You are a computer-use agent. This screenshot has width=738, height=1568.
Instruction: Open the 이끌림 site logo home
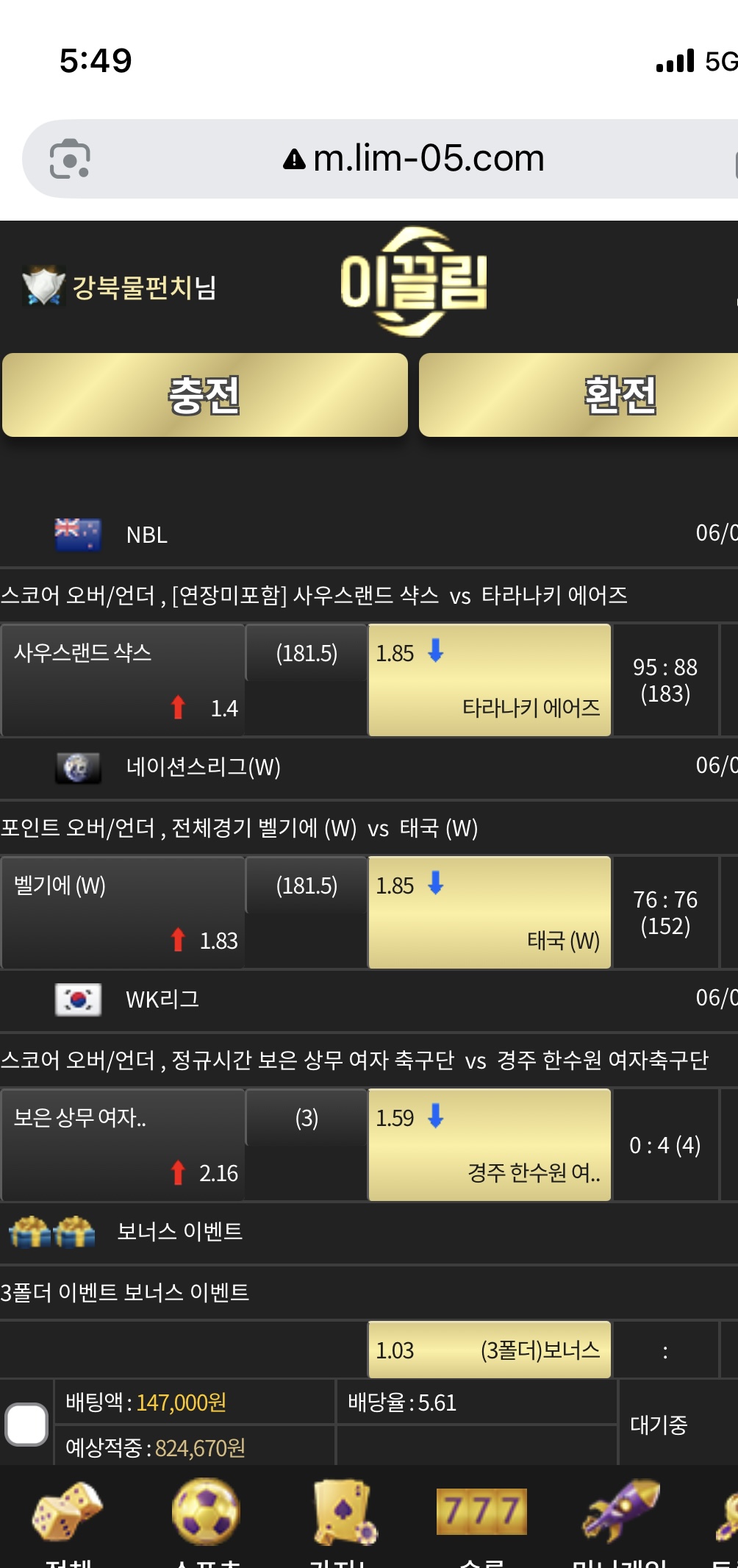point(414,282)
